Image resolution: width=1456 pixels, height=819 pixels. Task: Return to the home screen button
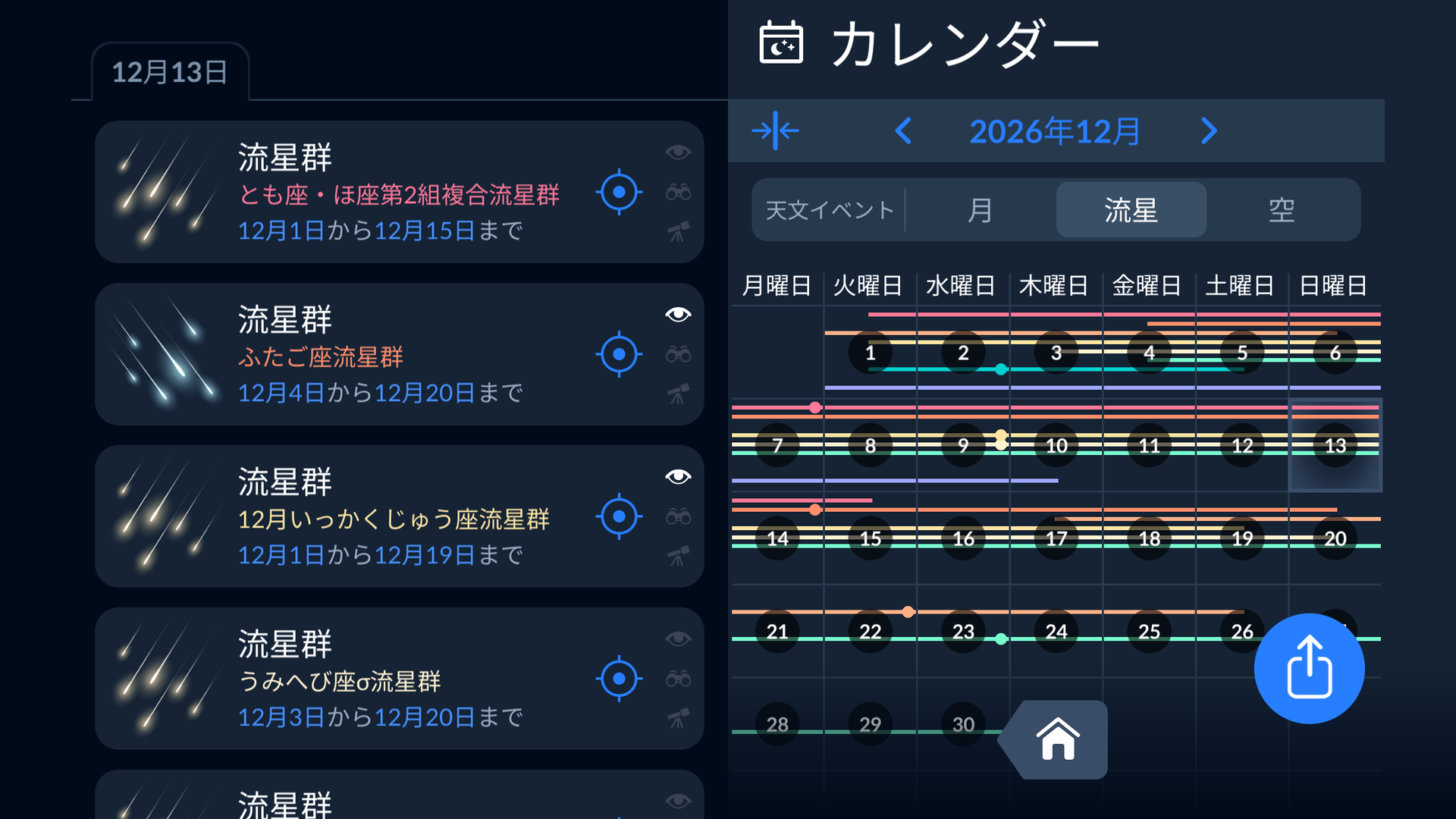(1058, 739)
